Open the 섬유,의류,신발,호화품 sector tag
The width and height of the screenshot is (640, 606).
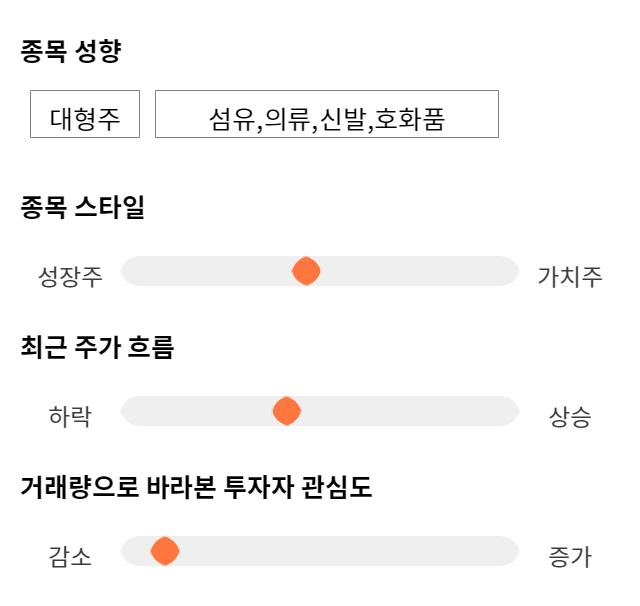coord(327,114)
